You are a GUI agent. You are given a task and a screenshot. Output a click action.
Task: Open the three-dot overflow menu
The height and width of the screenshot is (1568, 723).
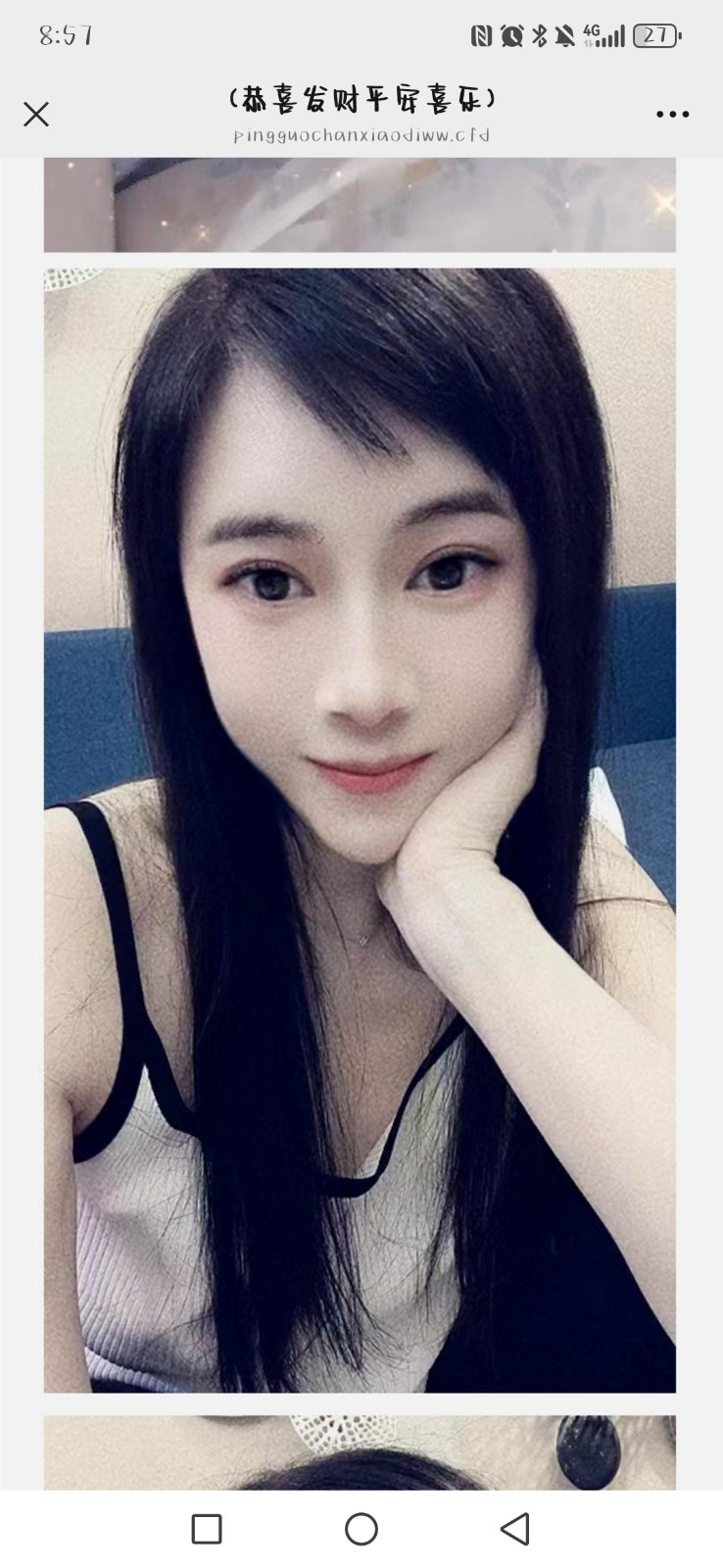point(672,115)
